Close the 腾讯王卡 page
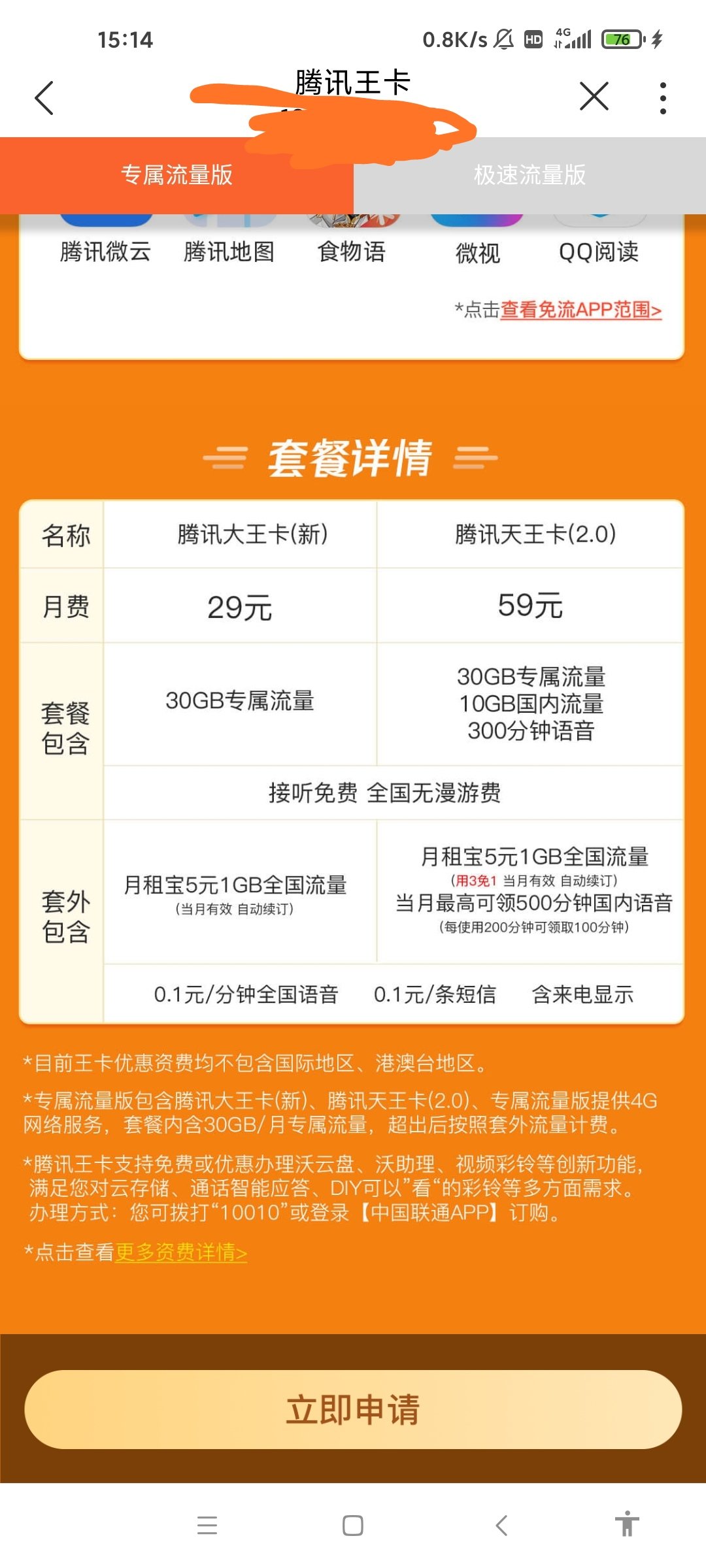706x1568 pixels. pos(594,97)
